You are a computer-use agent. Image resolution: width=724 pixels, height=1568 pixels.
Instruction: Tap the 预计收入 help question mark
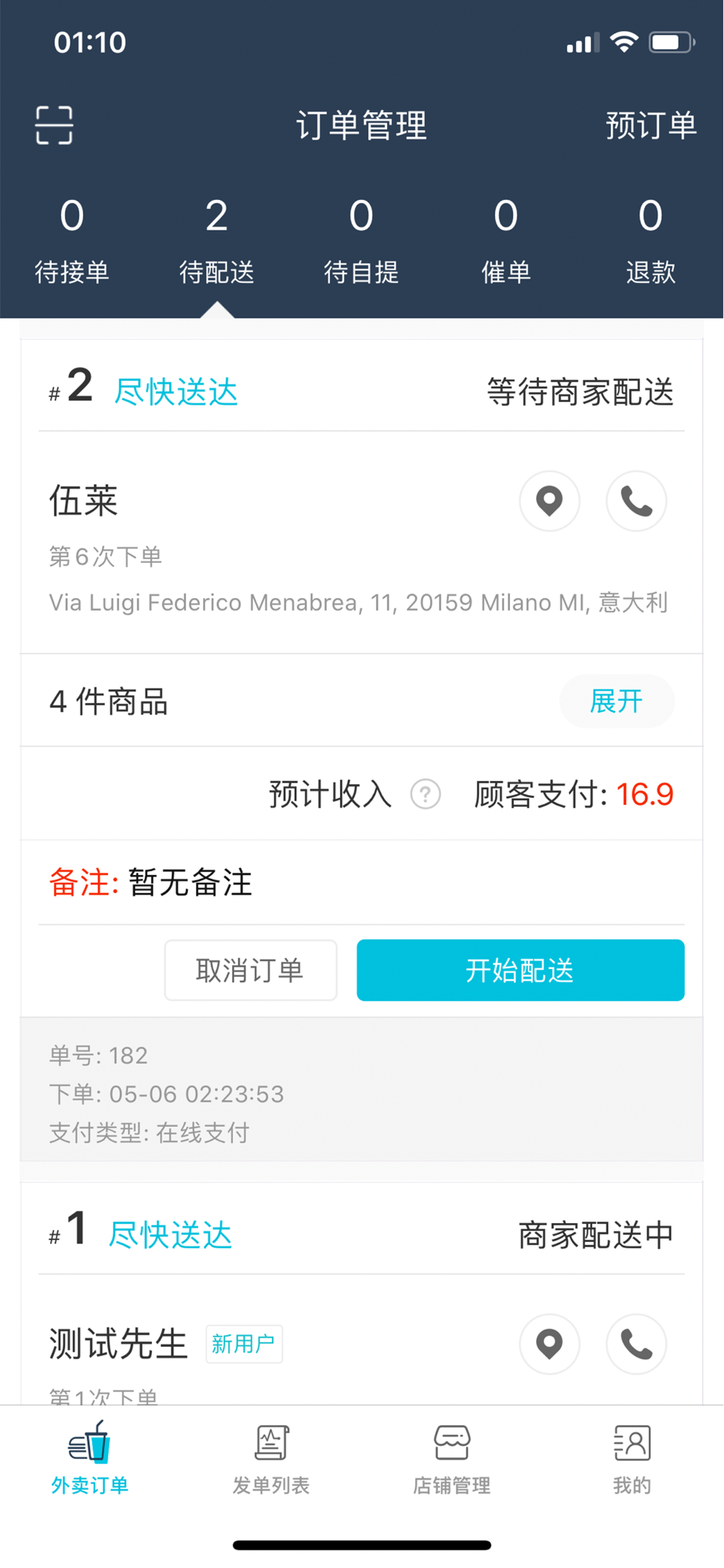point(425,794)
